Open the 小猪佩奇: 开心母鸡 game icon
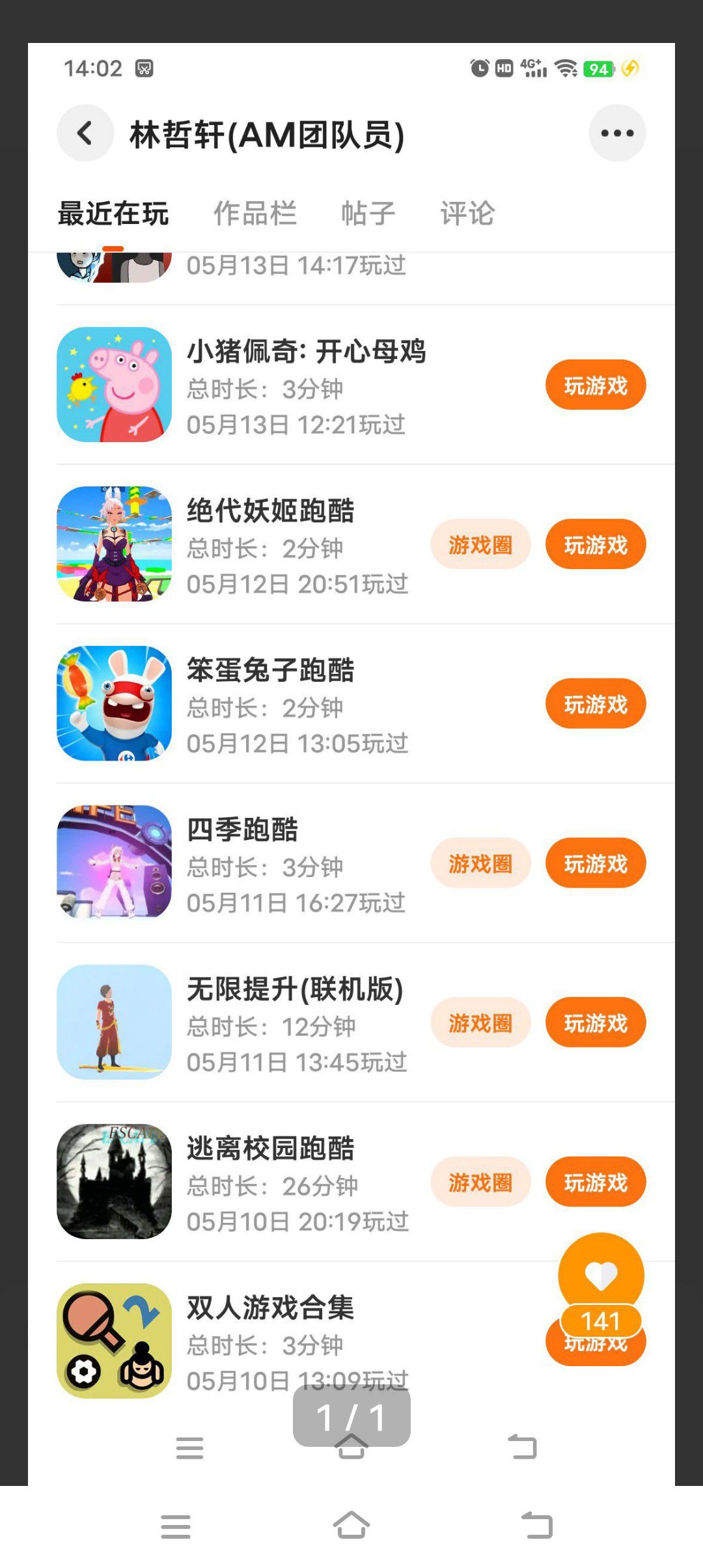 115,385
